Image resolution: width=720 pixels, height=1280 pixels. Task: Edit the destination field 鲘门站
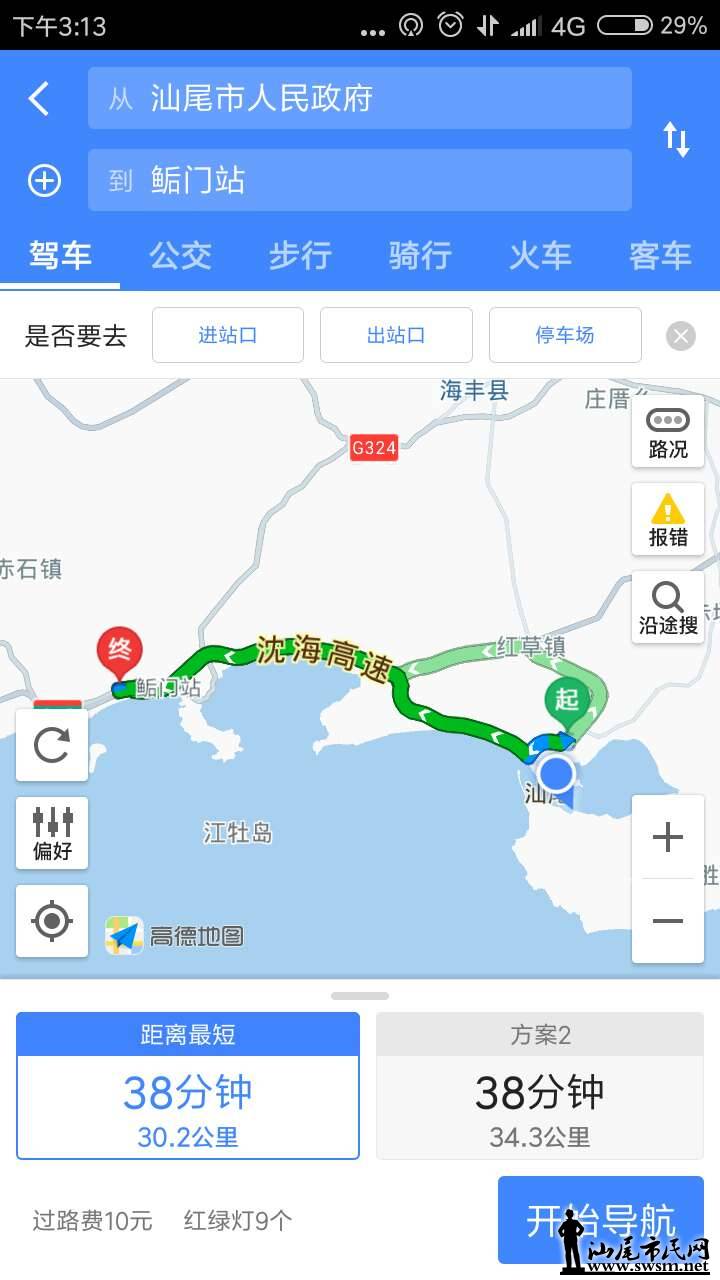click(360, 180)
